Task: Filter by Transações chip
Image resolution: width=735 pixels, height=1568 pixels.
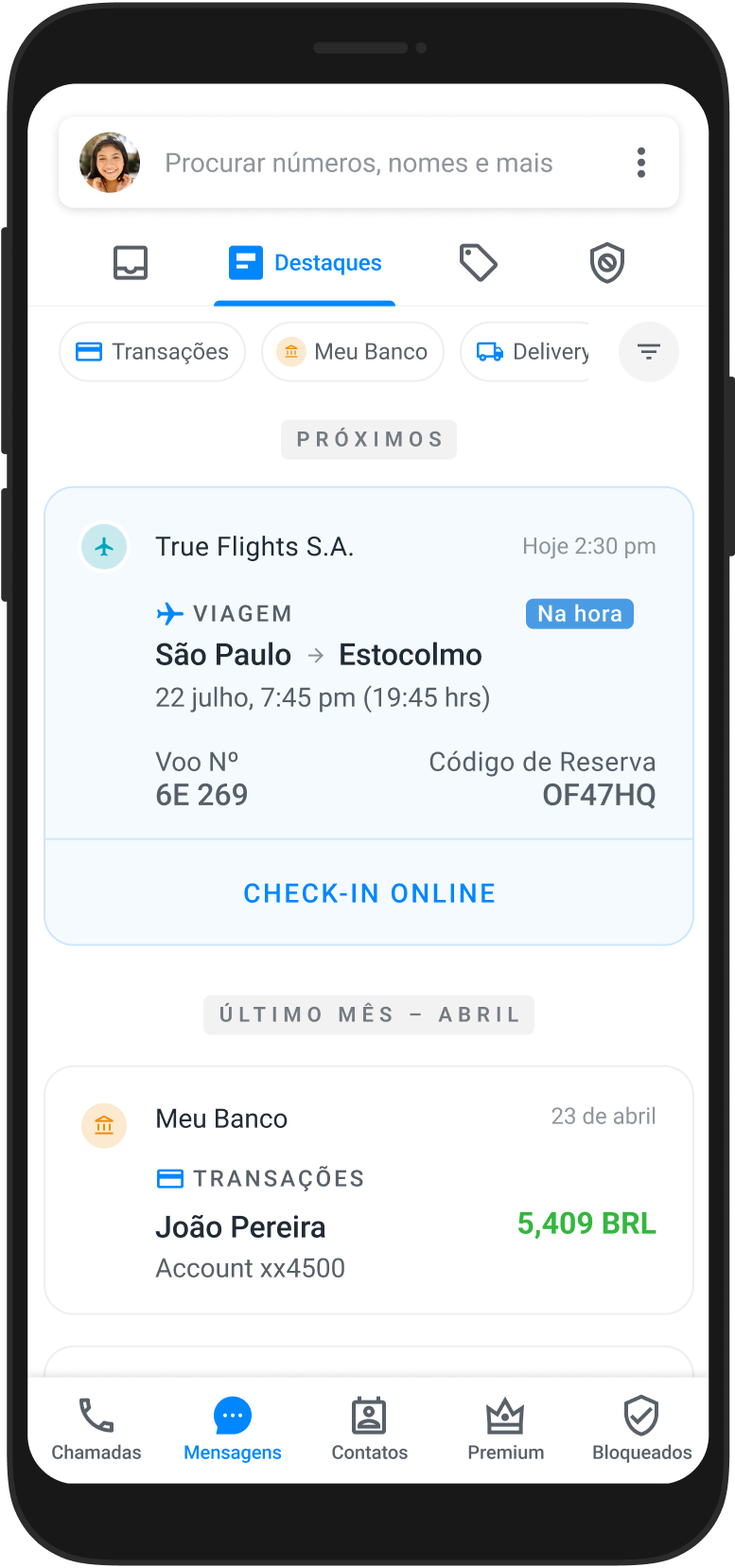Action: (152, 352)
